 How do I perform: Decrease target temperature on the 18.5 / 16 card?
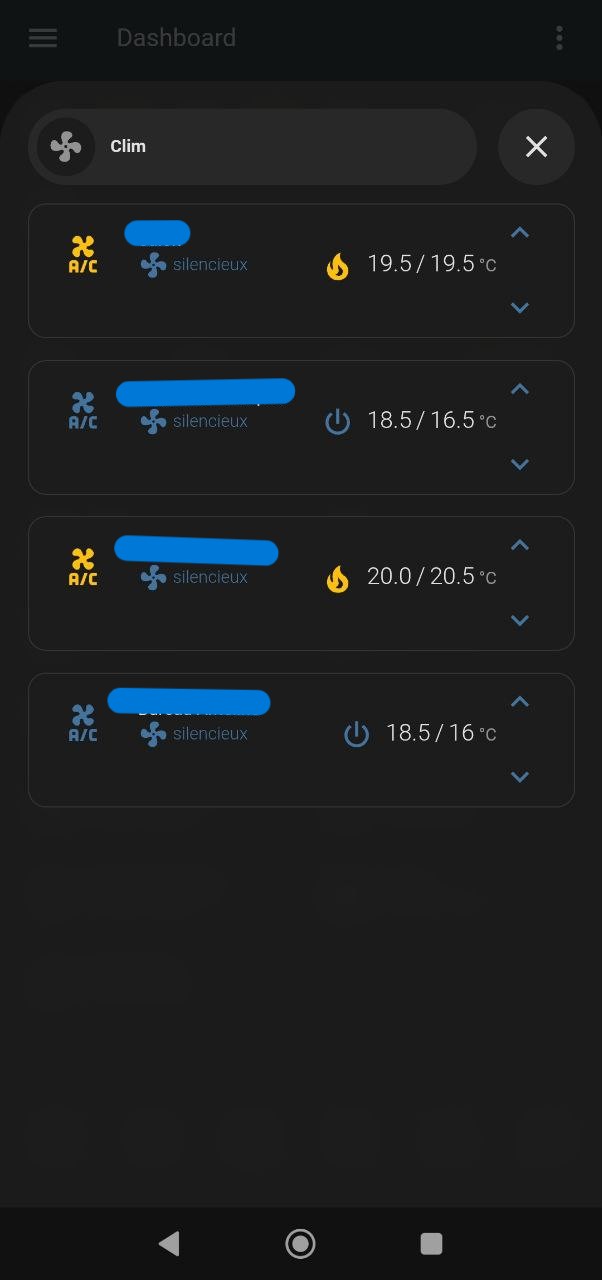(x=519, y=777)
